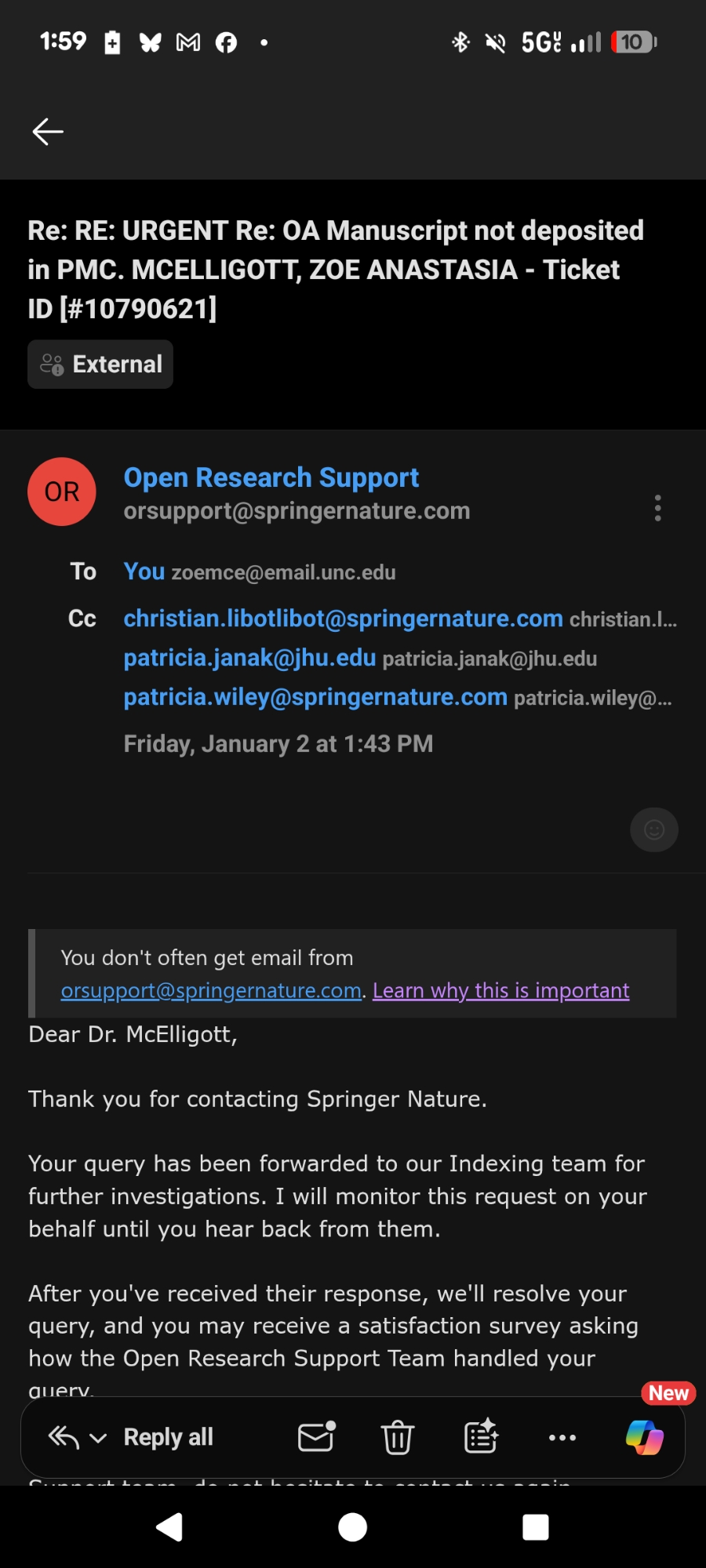Open the orsupport@springernature.com link in banner
706x1568 pixels.
pyautogui.click(x=211, y=991)
